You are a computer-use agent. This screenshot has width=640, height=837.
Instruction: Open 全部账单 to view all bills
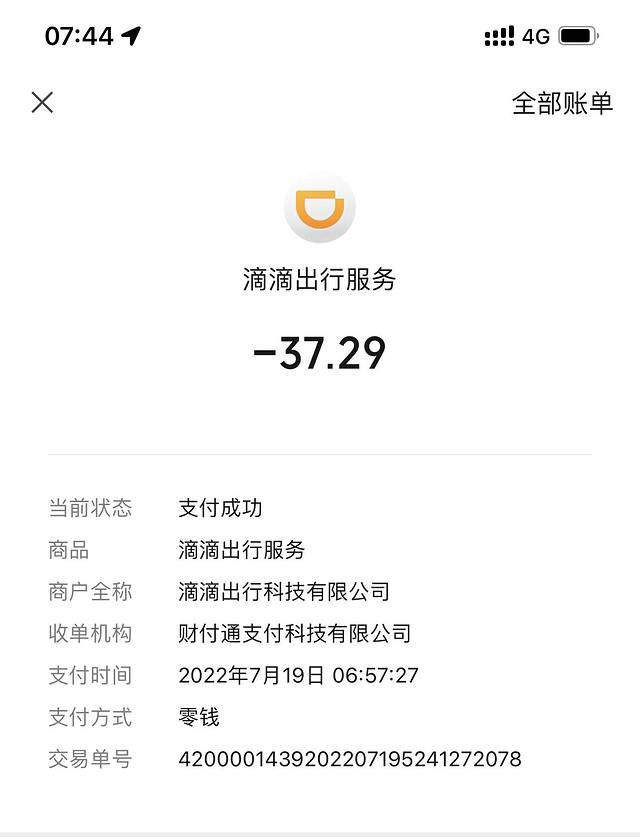click(562, 103)
